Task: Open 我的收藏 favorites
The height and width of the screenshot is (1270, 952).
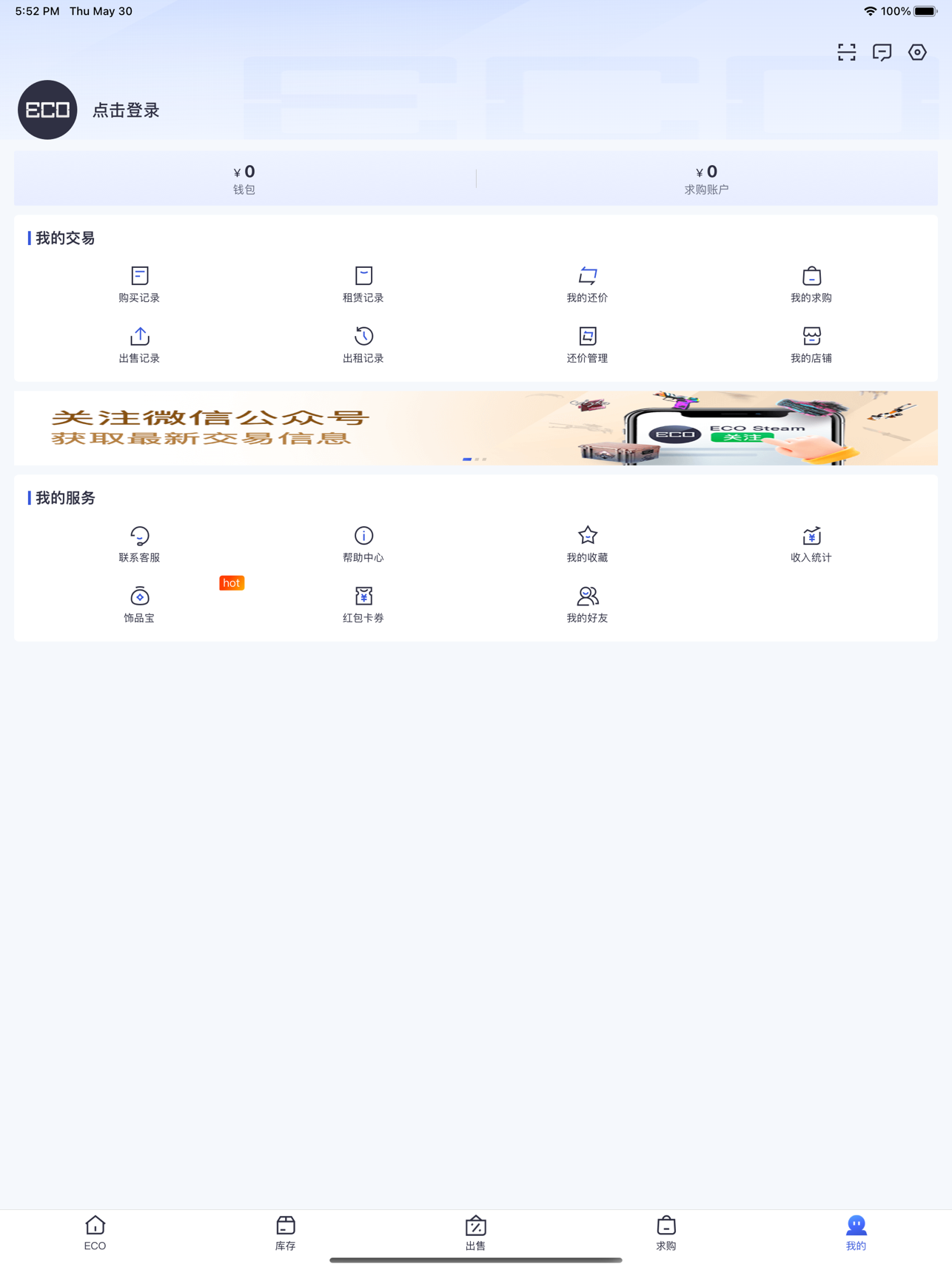Action: pos(586,542)
